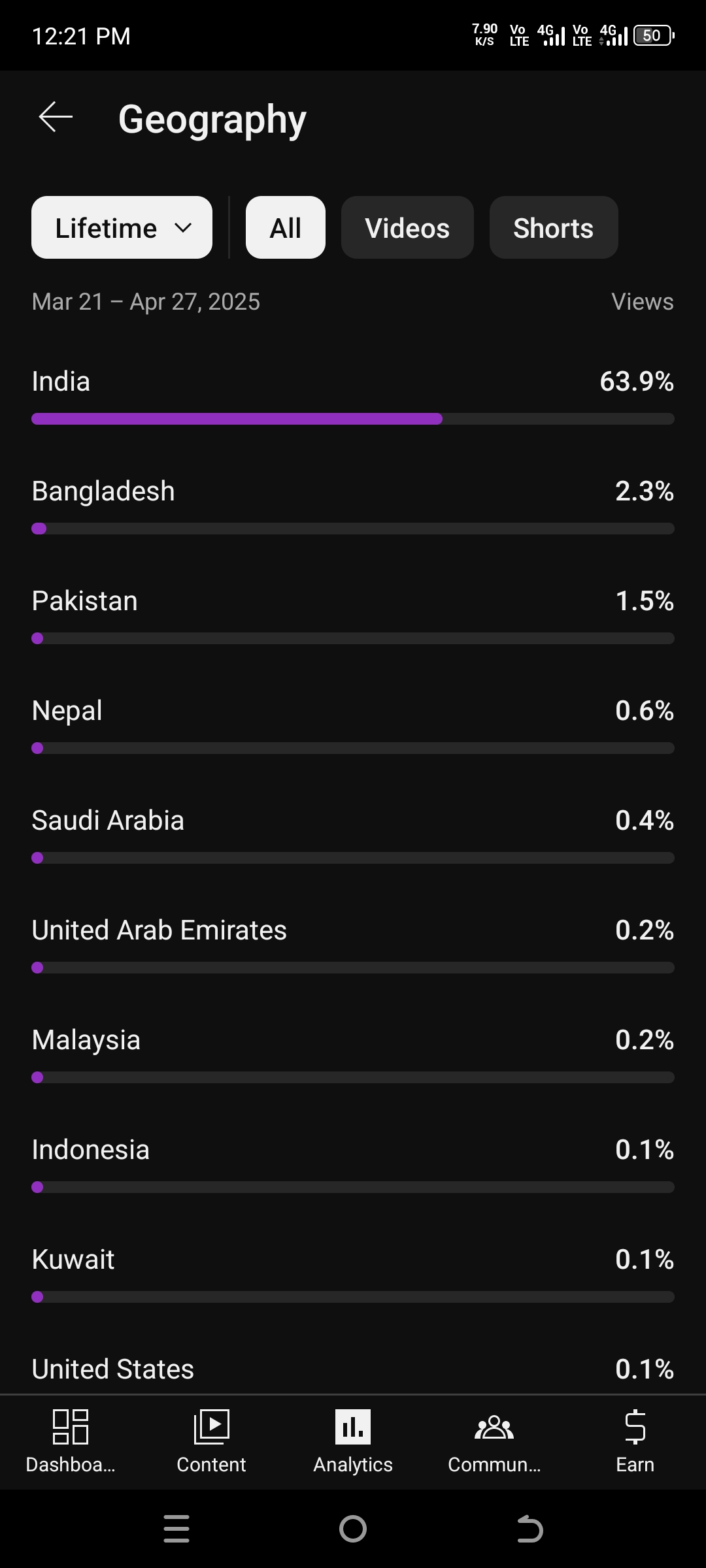Go back using the top arrow
The height and width of the screenshot is (1568, 706).
pyautogui.click(x=56, y=118)
